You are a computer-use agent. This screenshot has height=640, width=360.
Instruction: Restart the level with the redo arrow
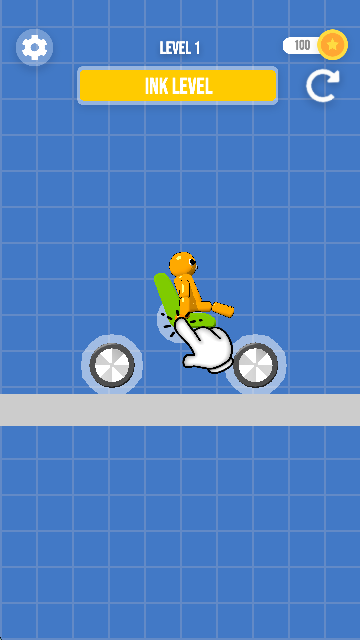323,86
